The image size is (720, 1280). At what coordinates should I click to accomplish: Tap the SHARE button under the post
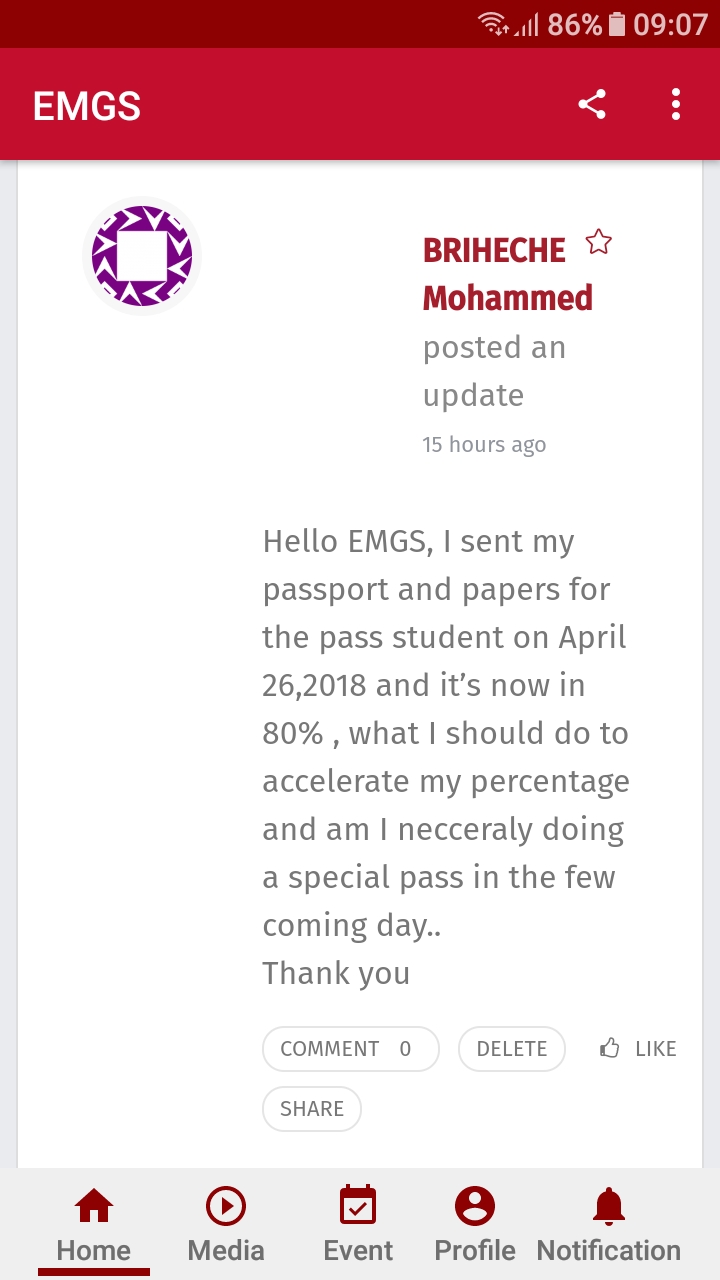pyautogui.click(x=311, y=1109)
